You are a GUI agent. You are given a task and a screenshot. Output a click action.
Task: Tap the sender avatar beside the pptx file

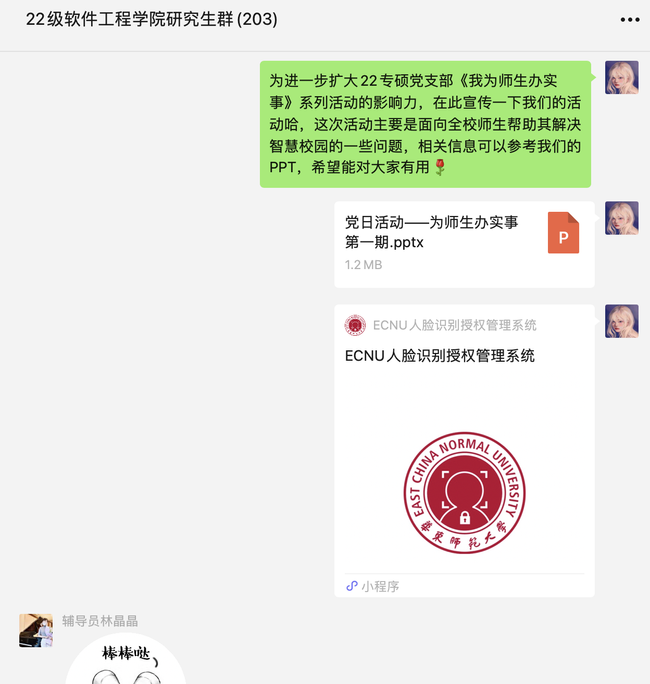click(621, 218)
